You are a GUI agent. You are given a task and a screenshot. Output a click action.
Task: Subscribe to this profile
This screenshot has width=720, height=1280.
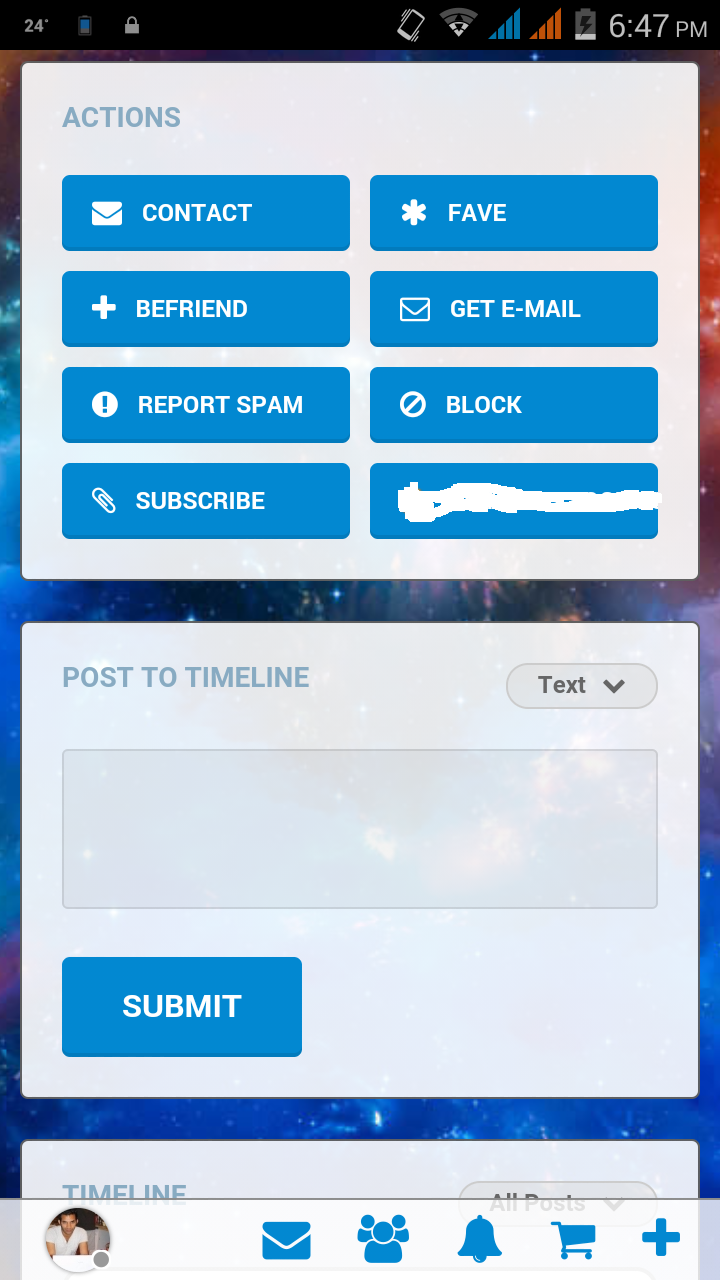tap(205, 501)
